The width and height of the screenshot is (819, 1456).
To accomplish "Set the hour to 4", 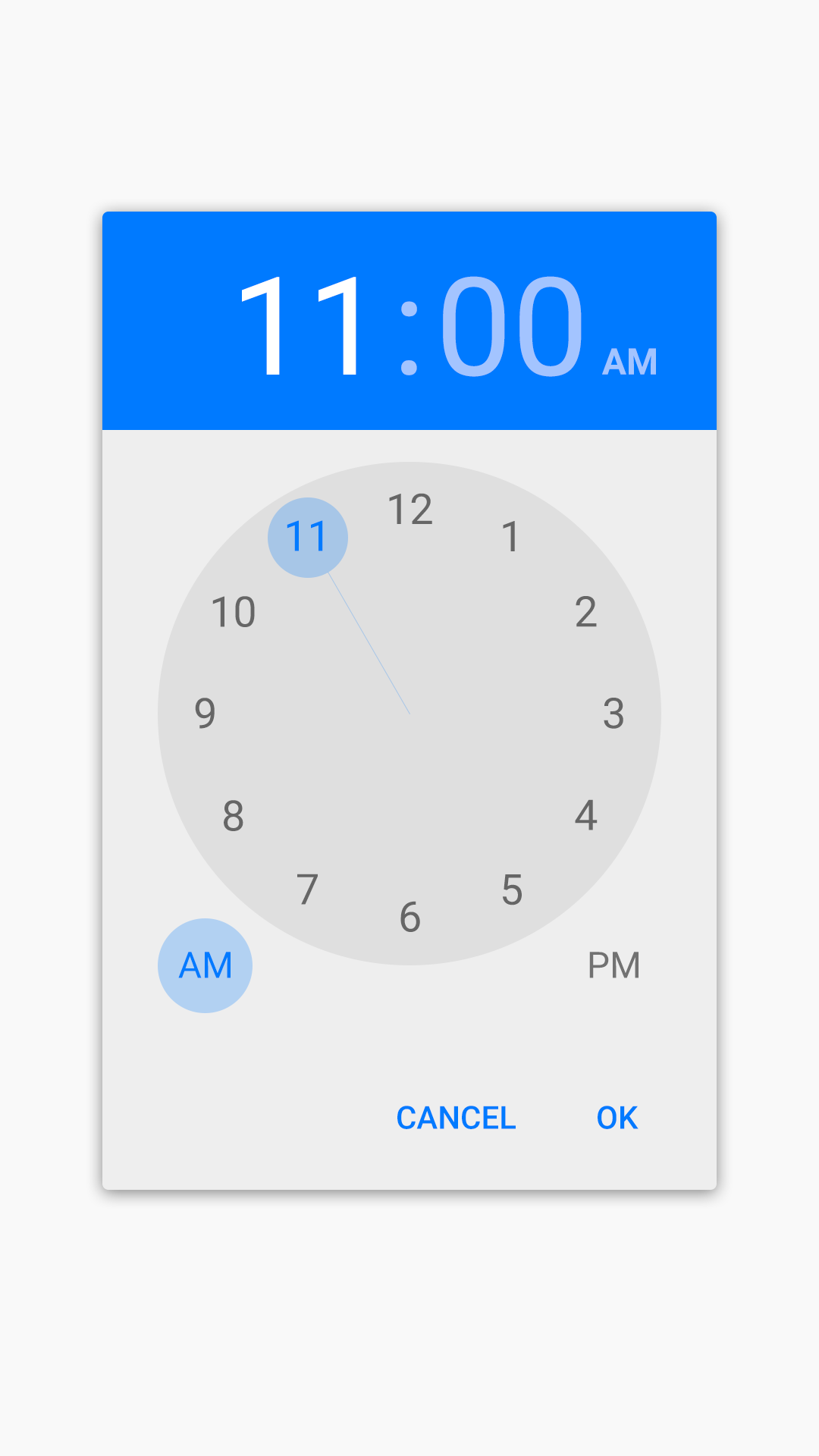I will [585, 816].
